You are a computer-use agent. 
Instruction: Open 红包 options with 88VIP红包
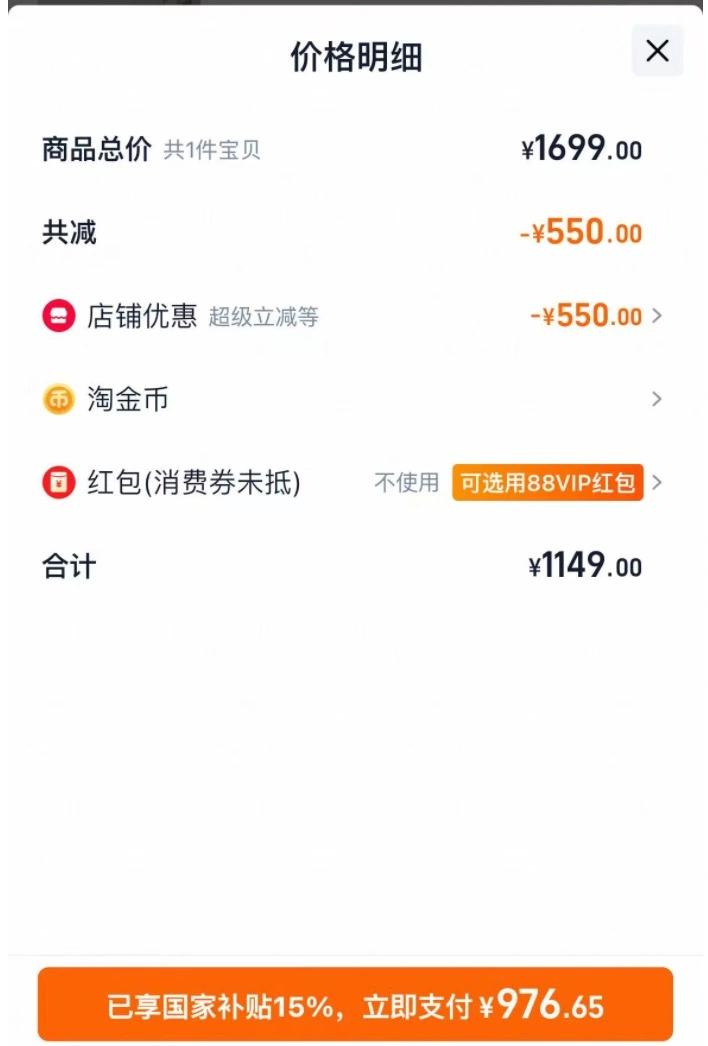[352, 482]
